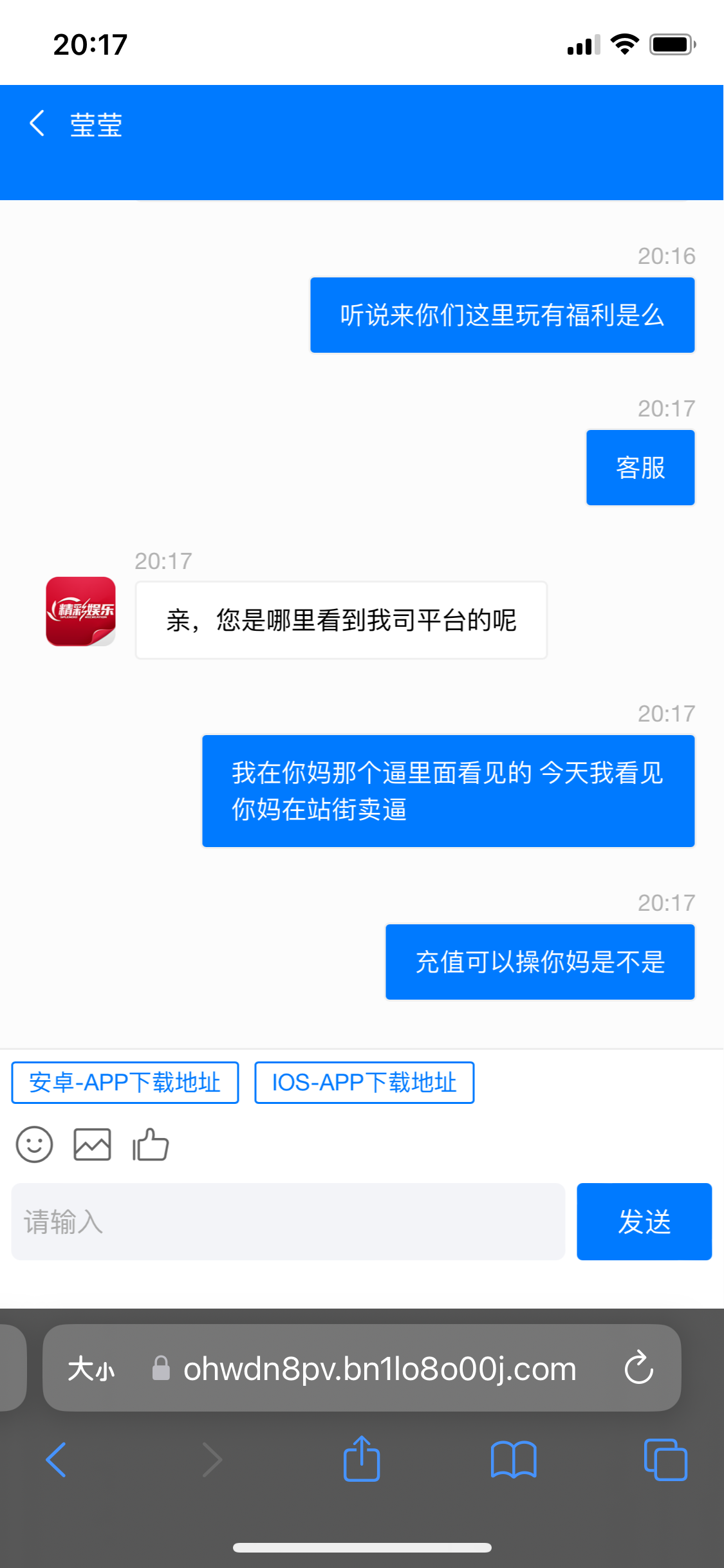This screenshot has height=1568, width=724.
Task: Tap the thumbs-up rating icon
Action: 151,1144
